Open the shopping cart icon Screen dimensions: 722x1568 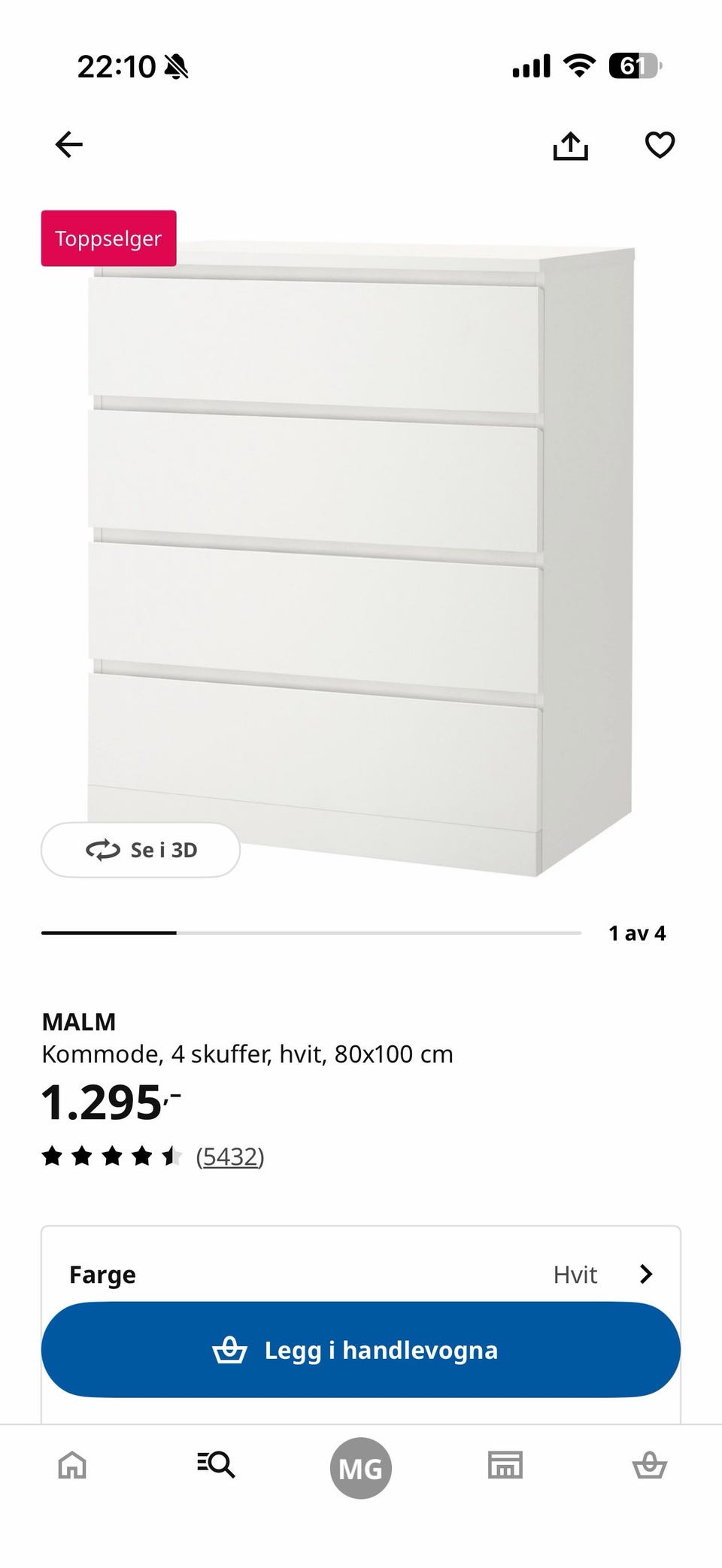click(649, 1465)
